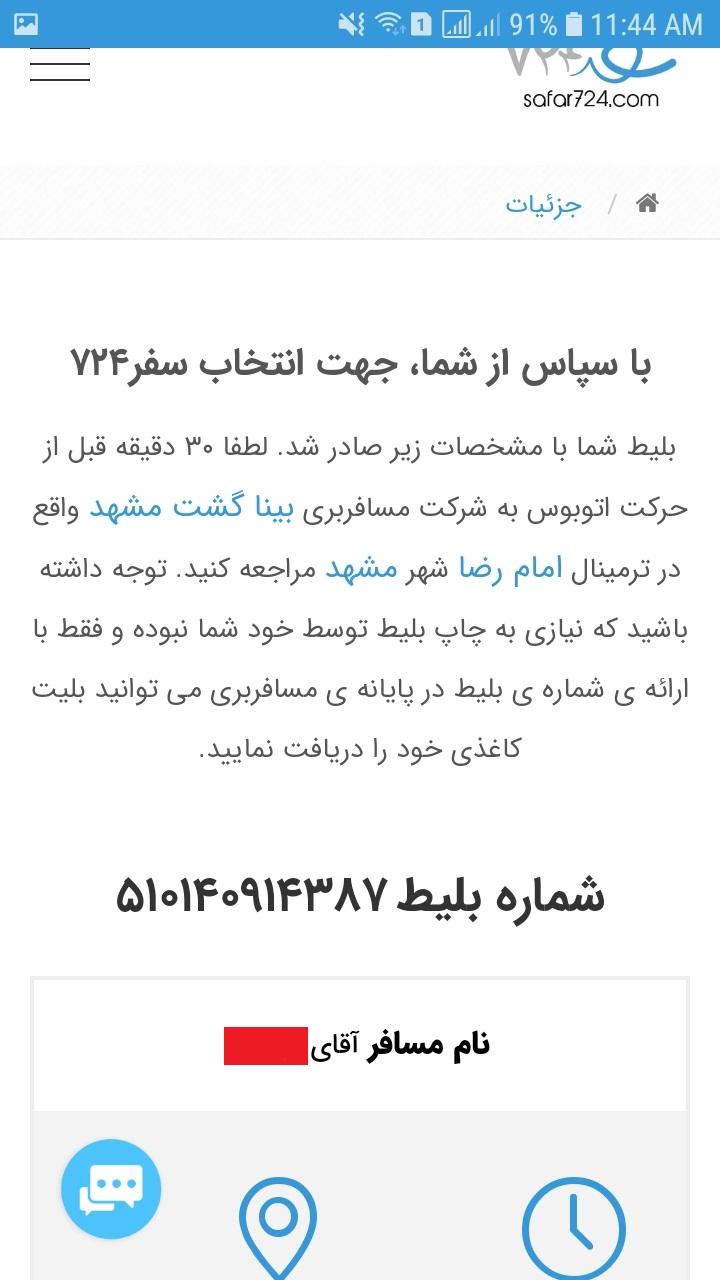Open the hamburger navigation menu
720x1280 pixels.
(x=60, y=65)
